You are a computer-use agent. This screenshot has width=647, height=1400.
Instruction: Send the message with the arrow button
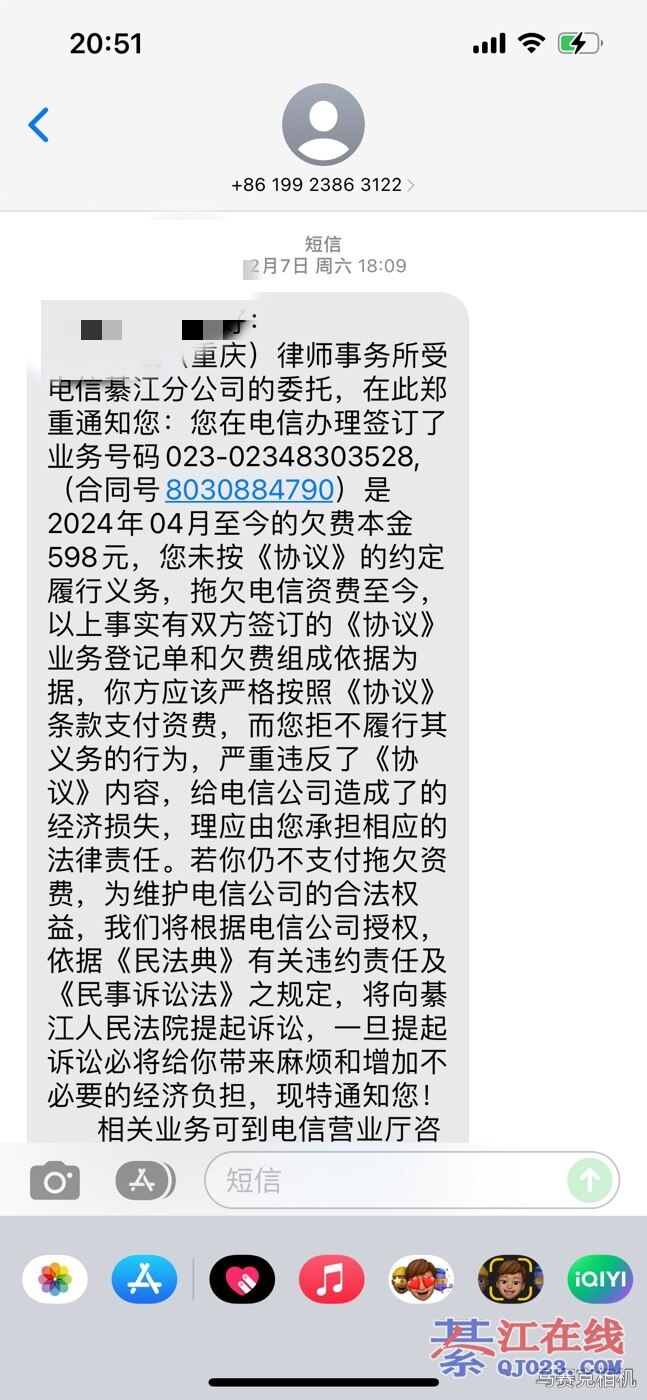589,1181
